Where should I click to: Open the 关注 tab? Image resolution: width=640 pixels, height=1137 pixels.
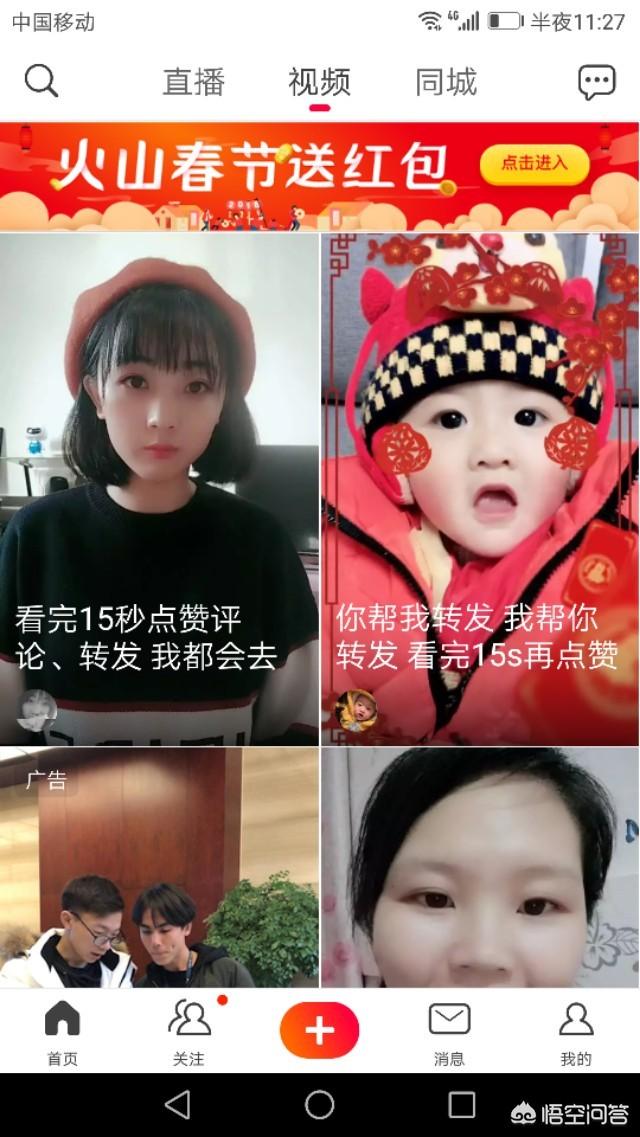189,1032
